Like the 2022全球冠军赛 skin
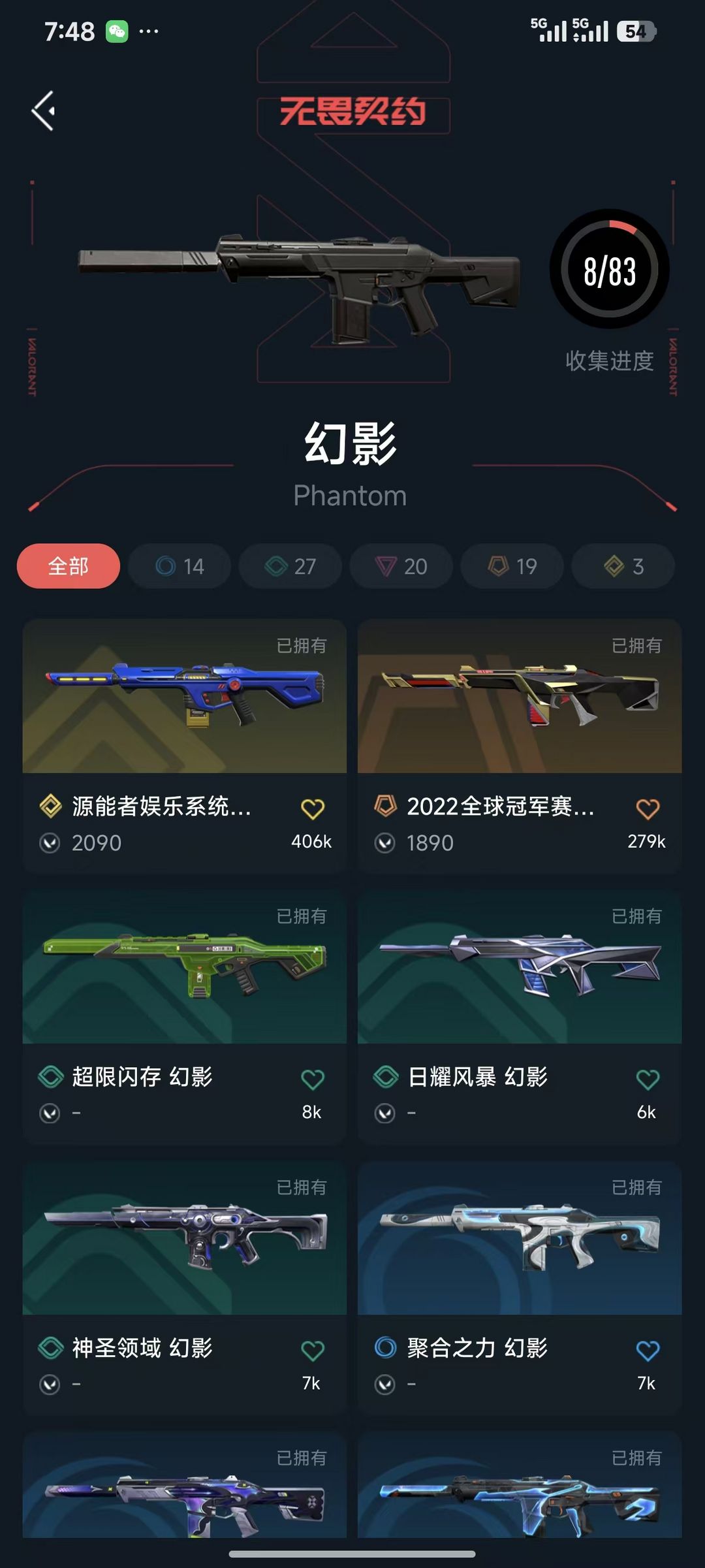 (x=648, y=809)
